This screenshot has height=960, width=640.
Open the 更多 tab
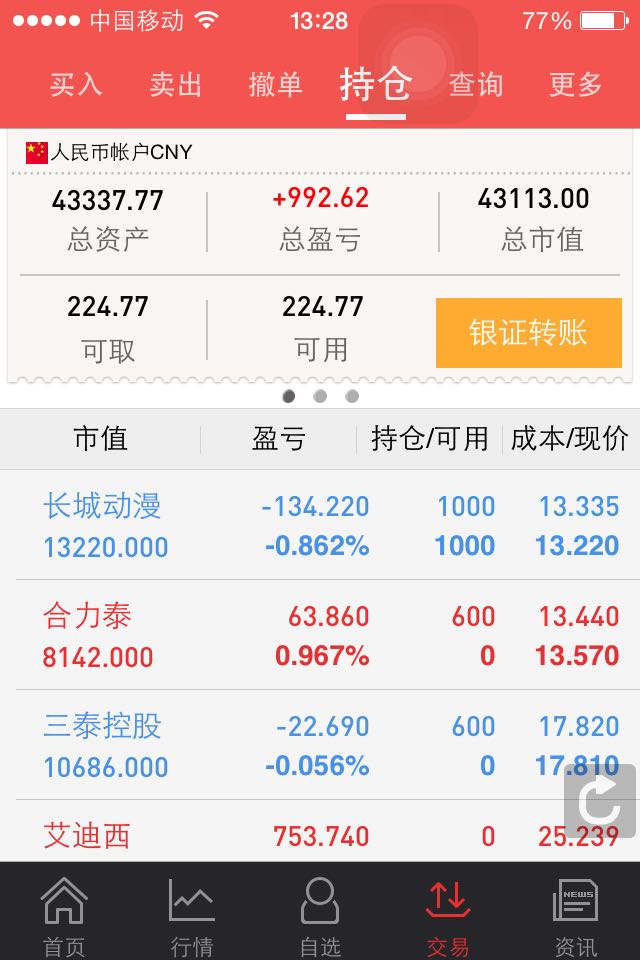coord(576,85)
